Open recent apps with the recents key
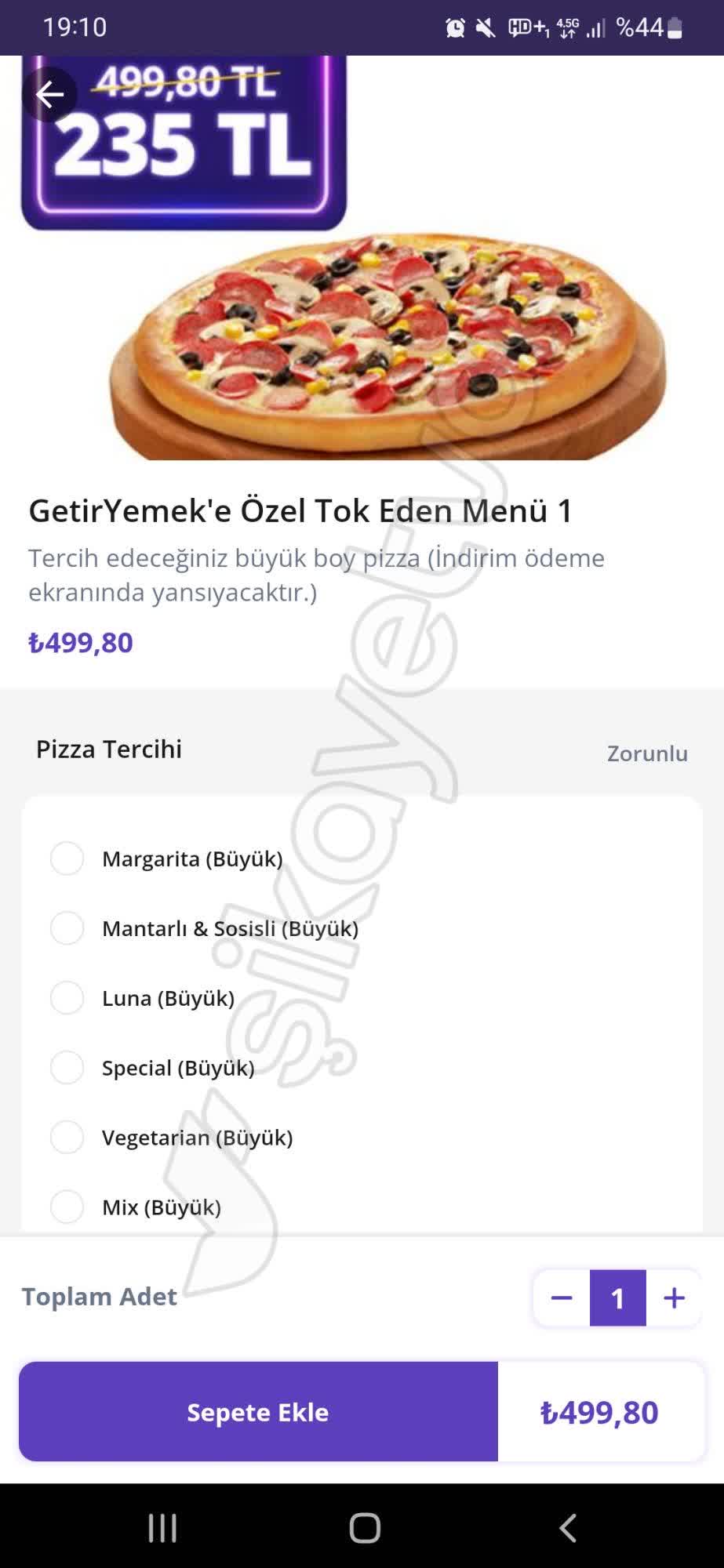 click(161, 1526)
